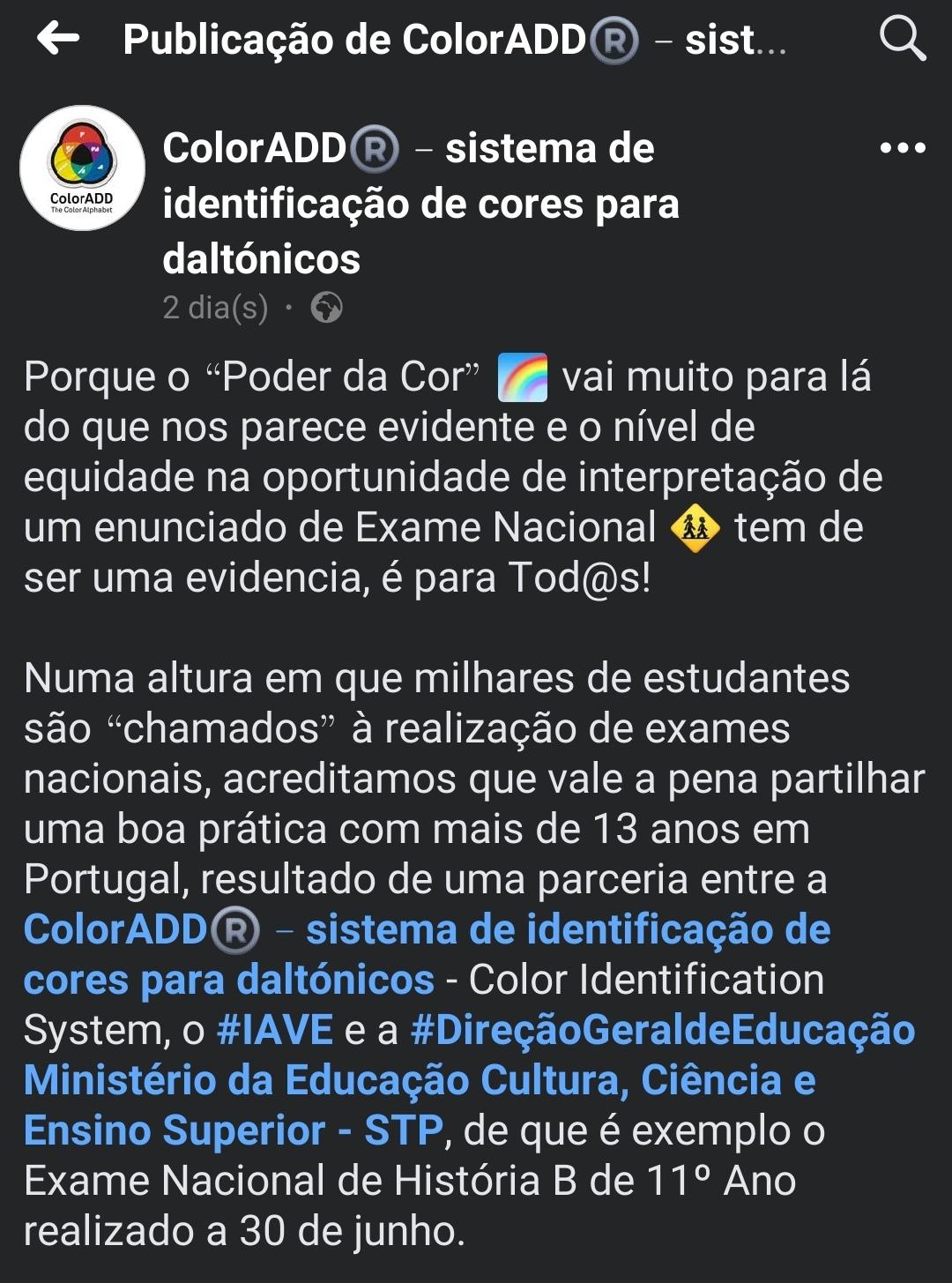The image size is (952, 1283).
Task: Open the #IAVE hashtag
Action: pyautogui.click(x=275, y=1031)
